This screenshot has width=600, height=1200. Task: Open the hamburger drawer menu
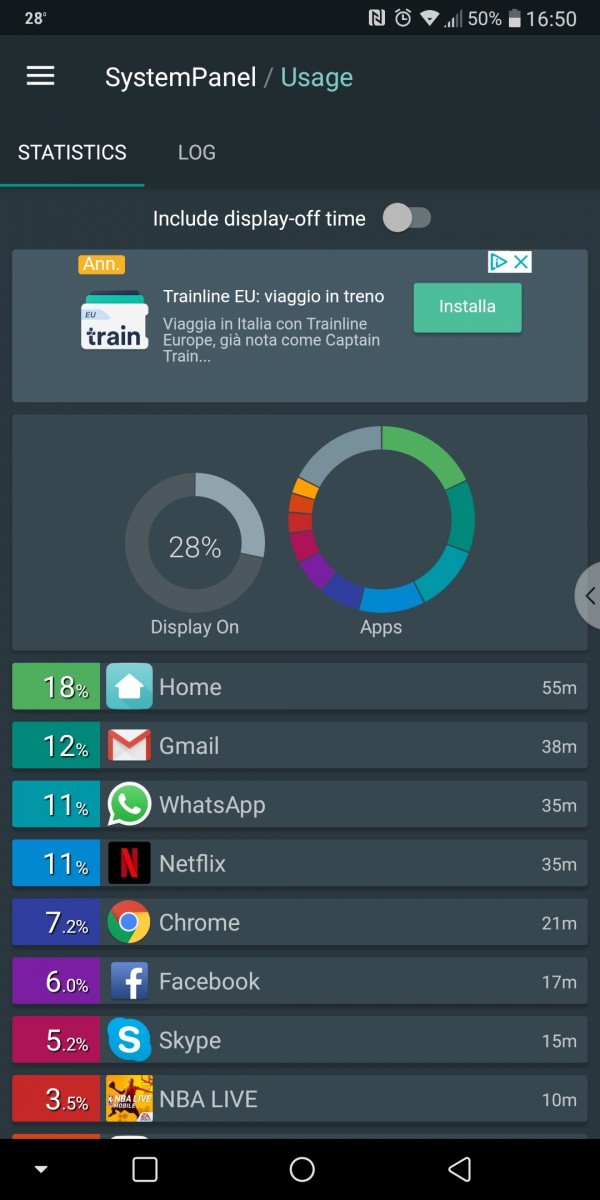pyautogui.click(x=40, y=76)
